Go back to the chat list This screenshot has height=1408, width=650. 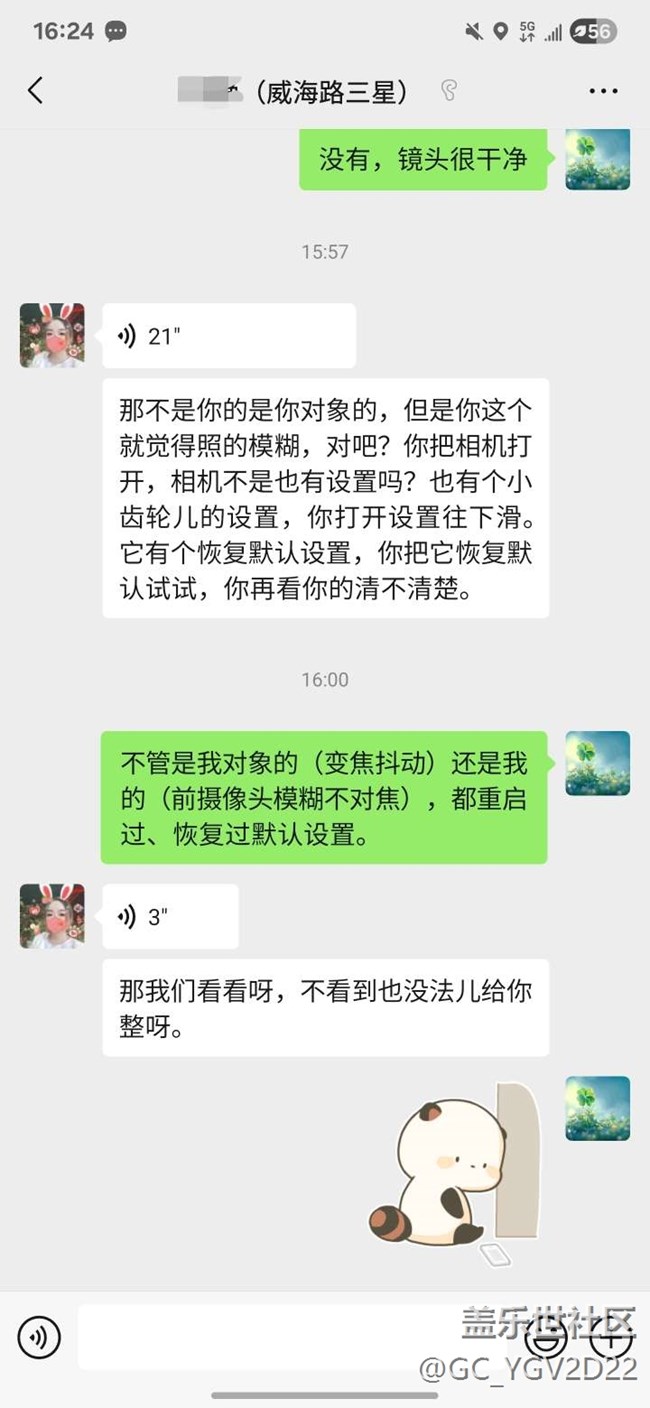click(x=35, y=91)
